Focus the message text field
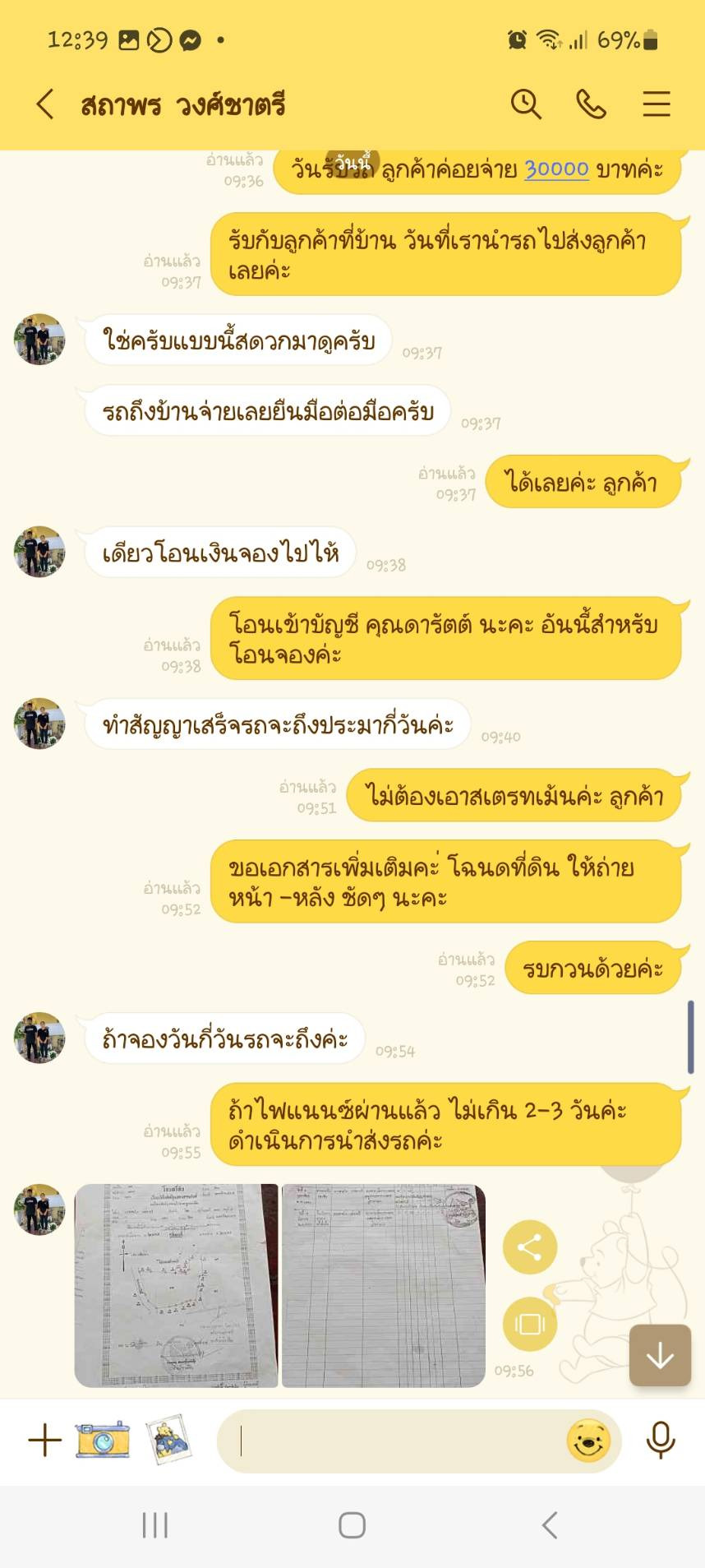This screenshot has width=705, height=1568. tap(394, 1441)
